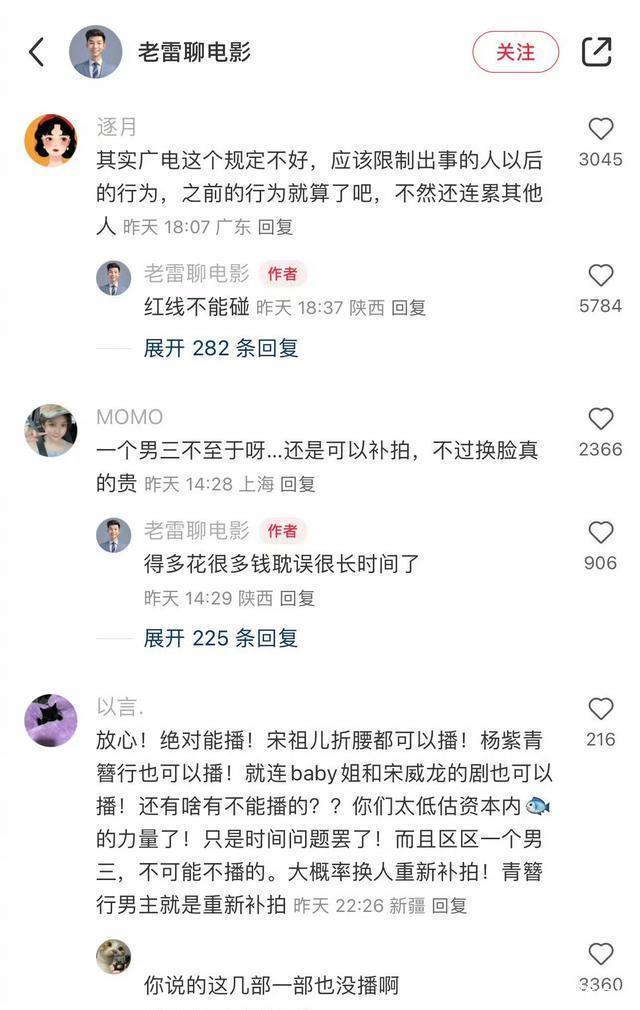The image size is (640, 1010).
Task: Like the author's reply 红线不能碰
Action: pos(600,276)
